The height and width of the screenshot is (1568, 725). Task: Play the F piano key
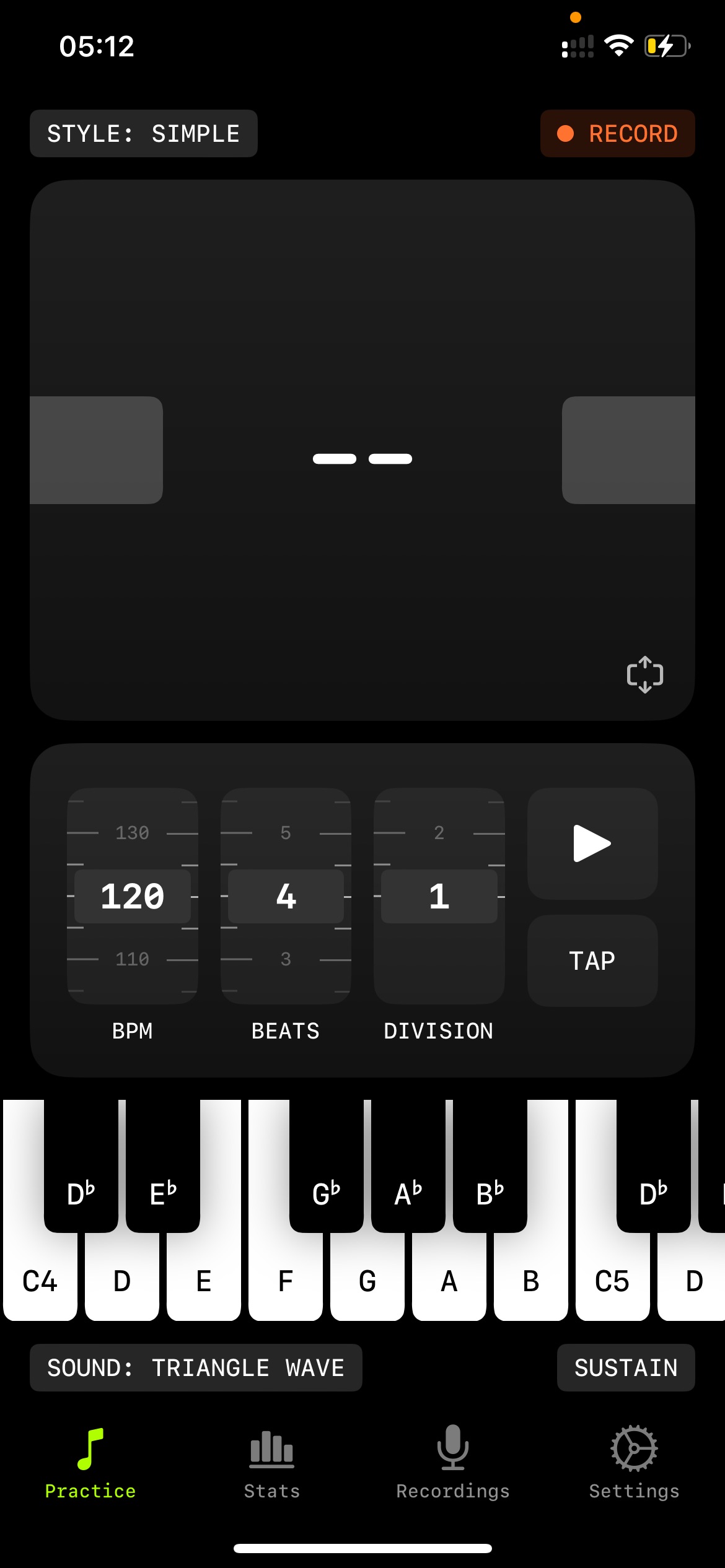[x=285, y=1281]
